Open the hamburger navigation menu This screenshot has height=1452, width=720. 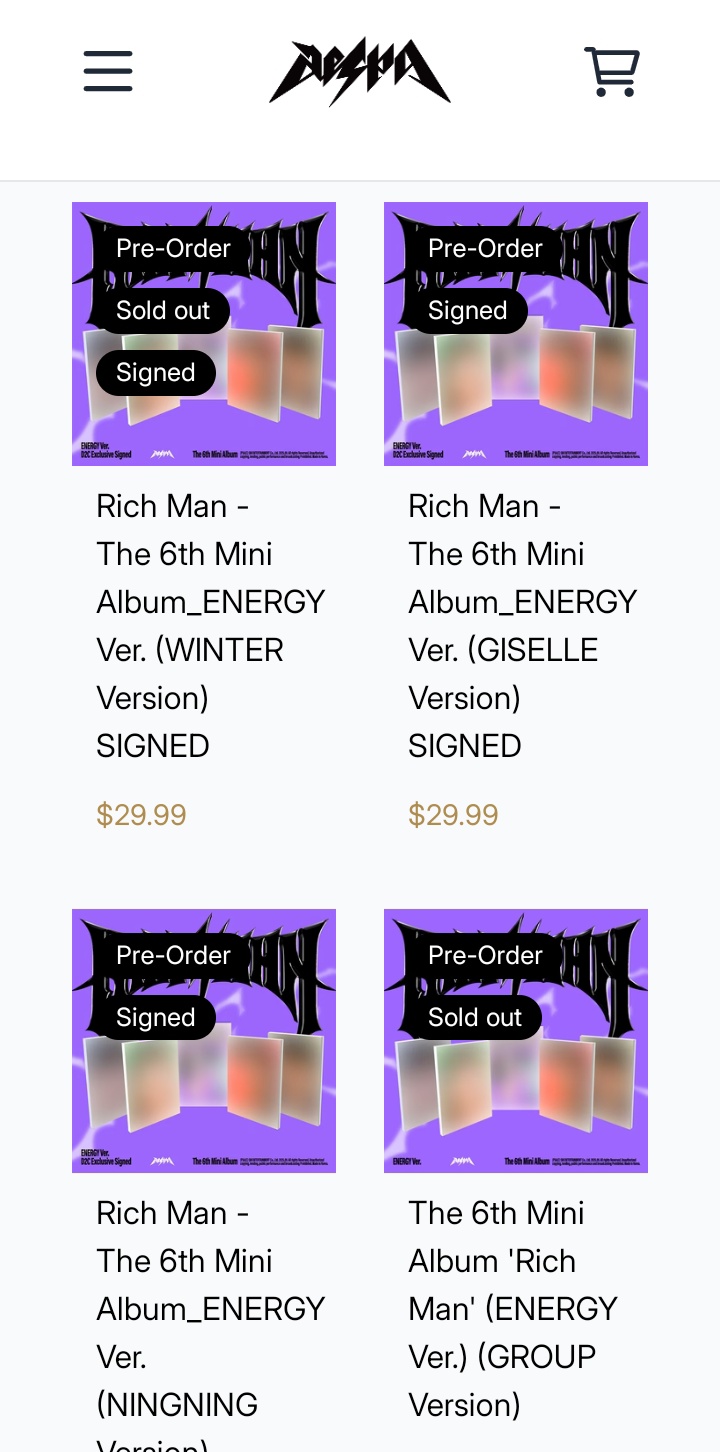tap(108, 72)
